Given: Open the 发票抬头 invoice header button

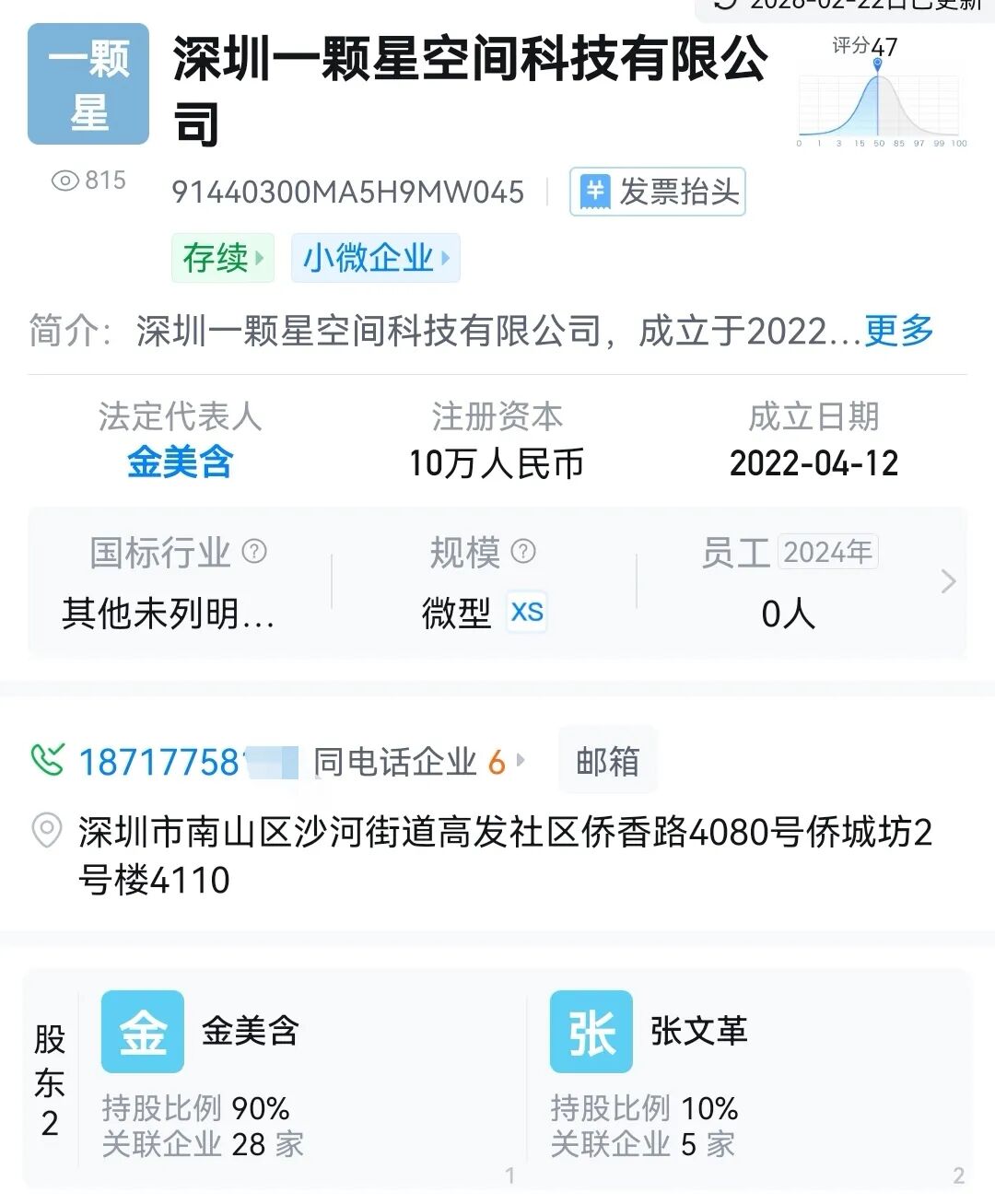Looking at the screenshot, I should [x=657, y=192].
